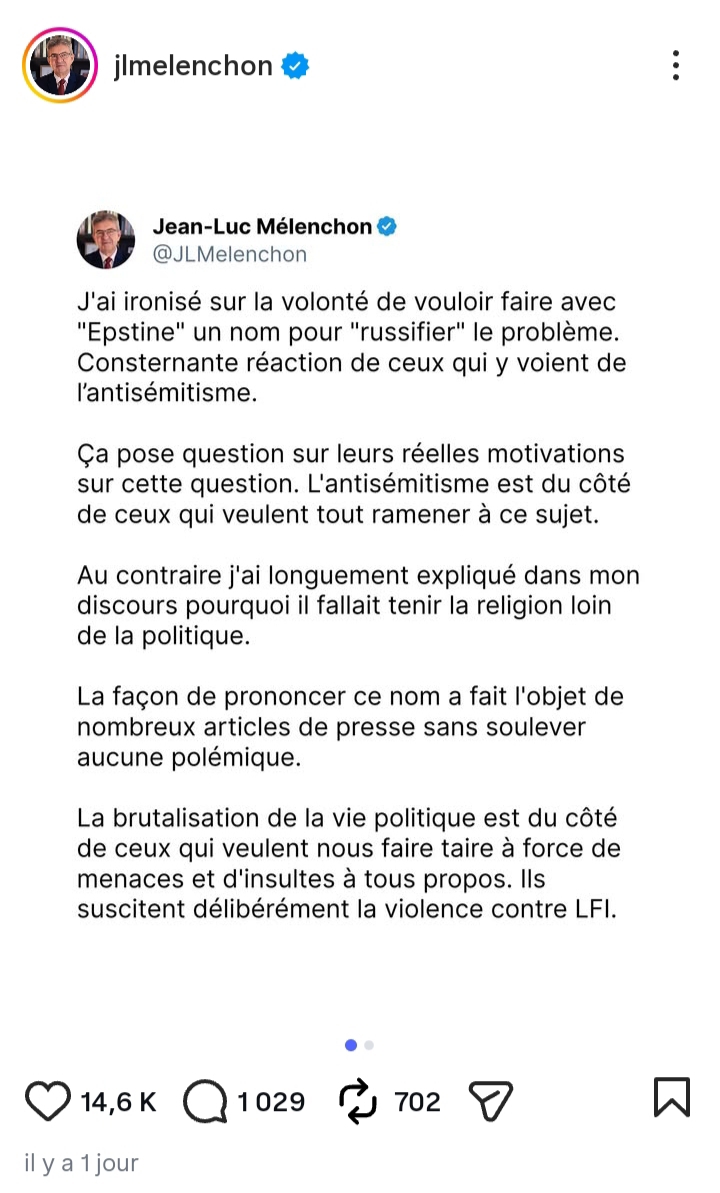View the list of 14,6 K likes
This screenshot has height=1193, width=720.
point(119,1102)
